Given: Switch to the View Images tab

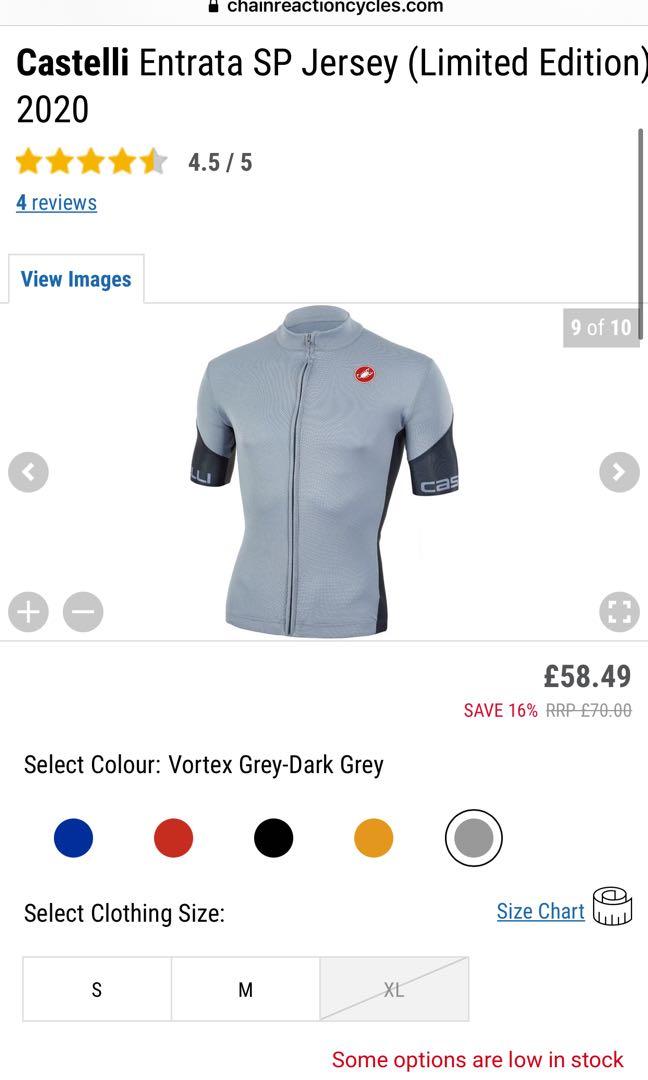Looking at the screenshot, I should pyautogui.click(x=76, y=279).
